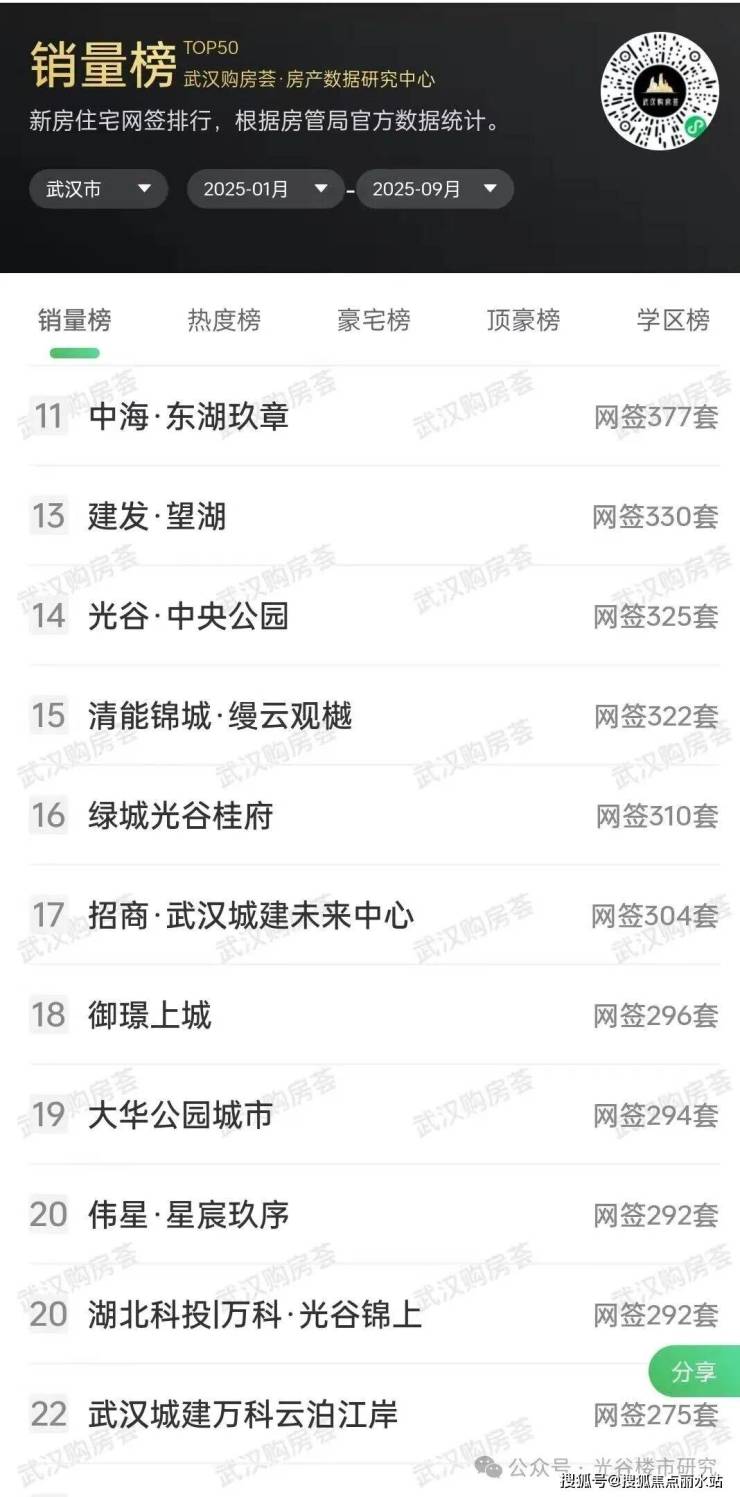The width and height of the screenshot is (740, 1497).
Task: Open 招商·武汉城建未来中心 entry
Action: click(x=251, y=916)
